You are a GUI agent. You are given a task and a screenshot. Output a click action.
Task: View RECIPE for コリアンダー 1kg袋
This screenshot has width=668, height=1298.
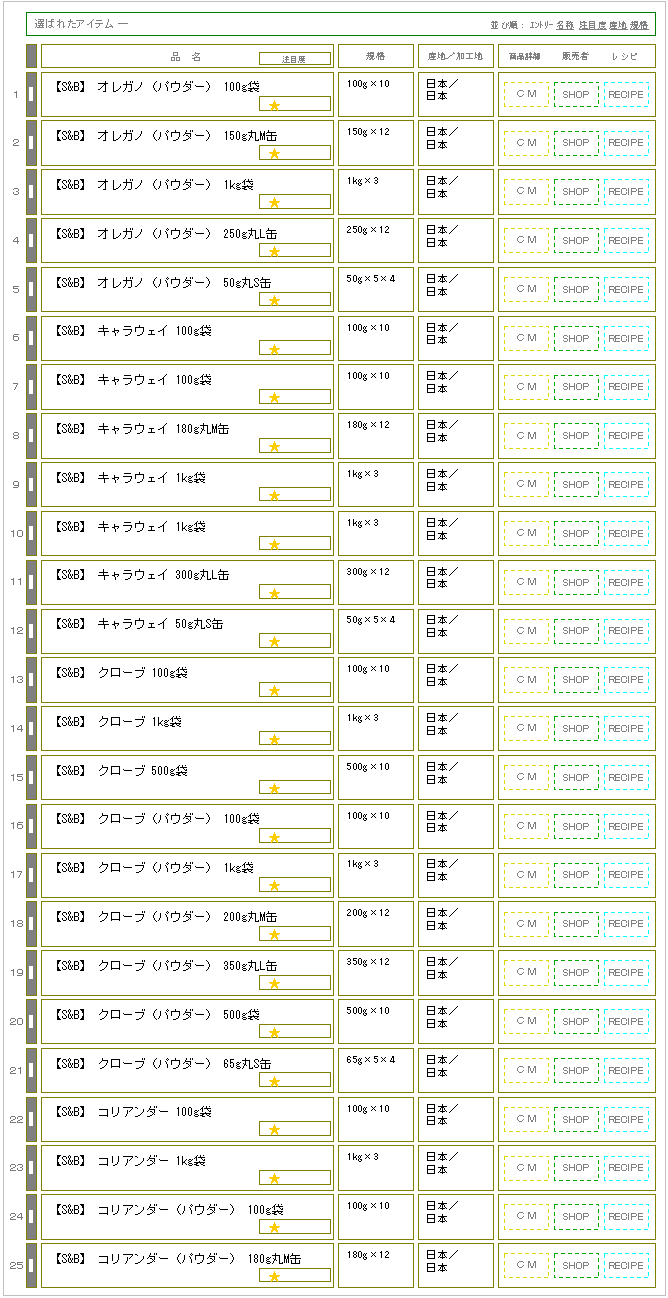click(x=626, y=1168)
